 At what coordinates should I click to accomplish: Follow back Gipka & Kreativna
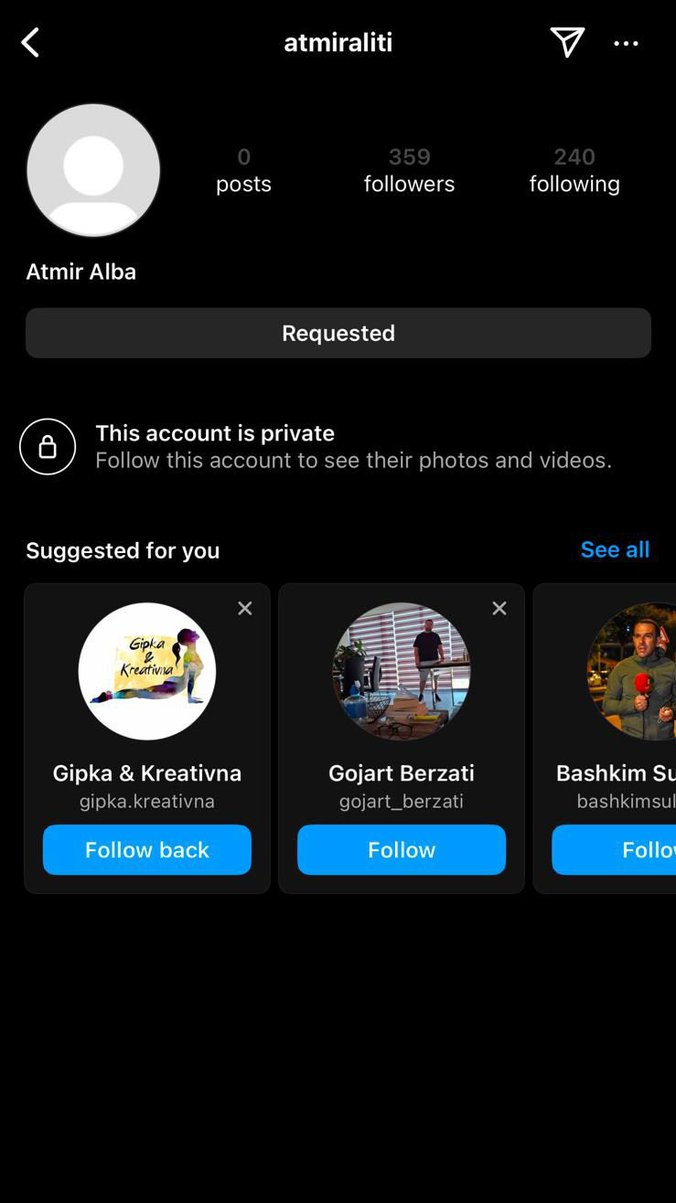coord(147,850)
